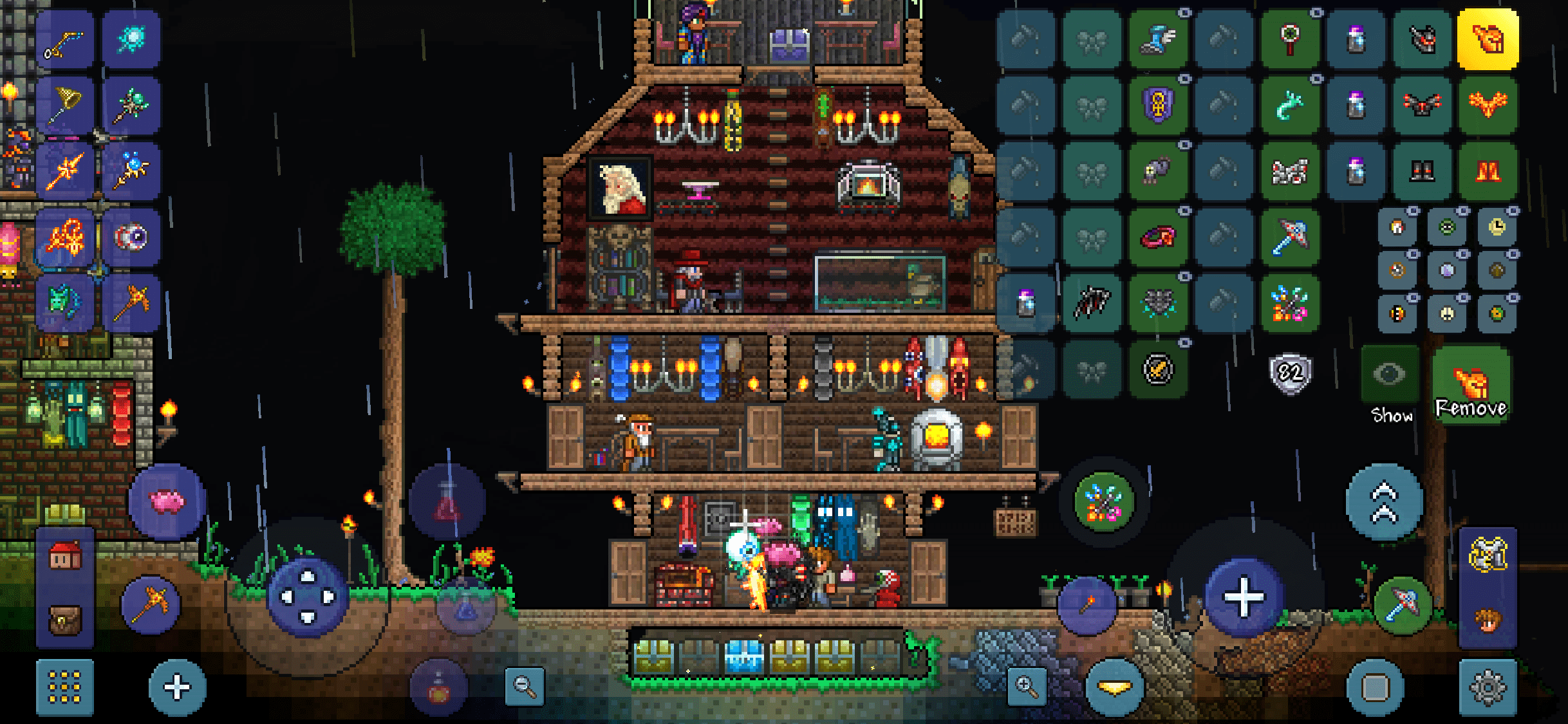Tap the smart cursor square button
1568x724 pixels.
point(1376,687)
